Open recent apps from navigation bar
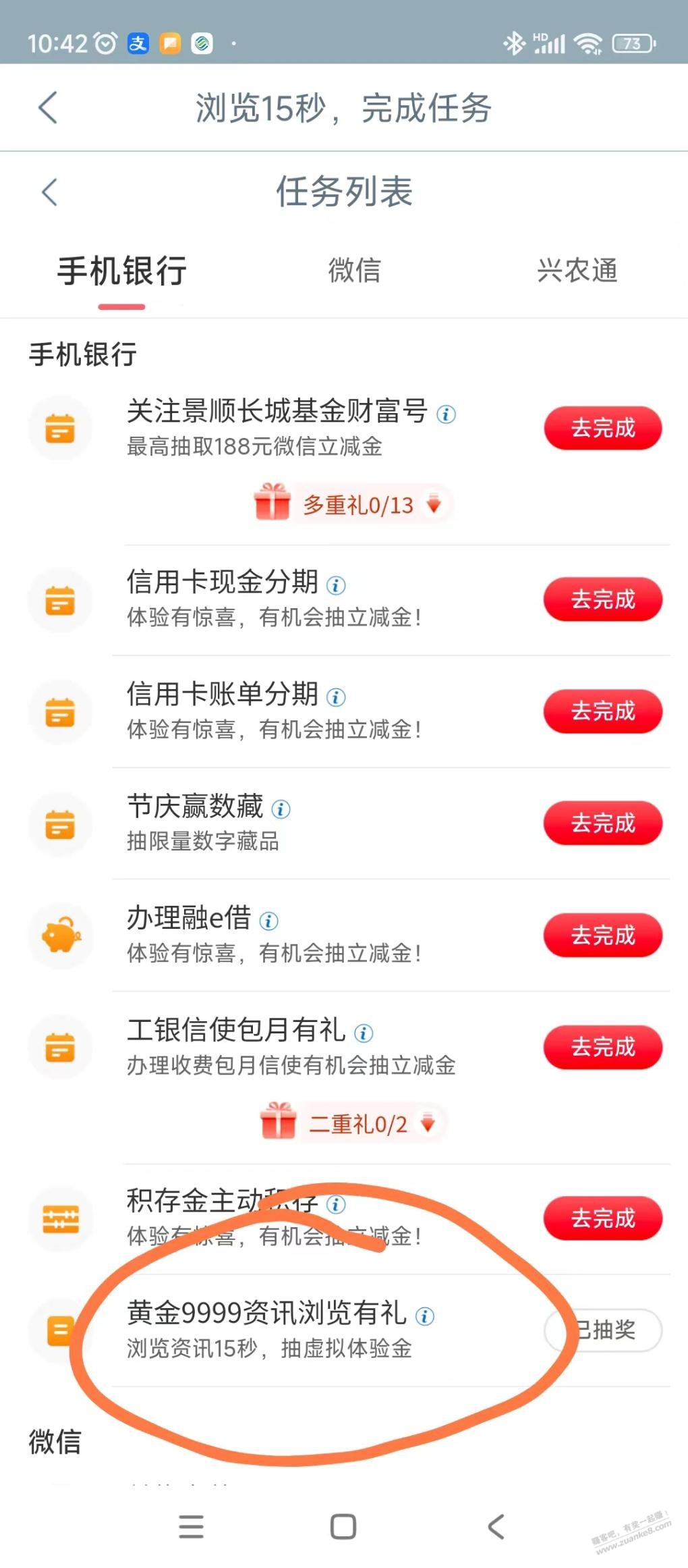The width and height of the screenshot is (688, 1568). coord(192,1527)
